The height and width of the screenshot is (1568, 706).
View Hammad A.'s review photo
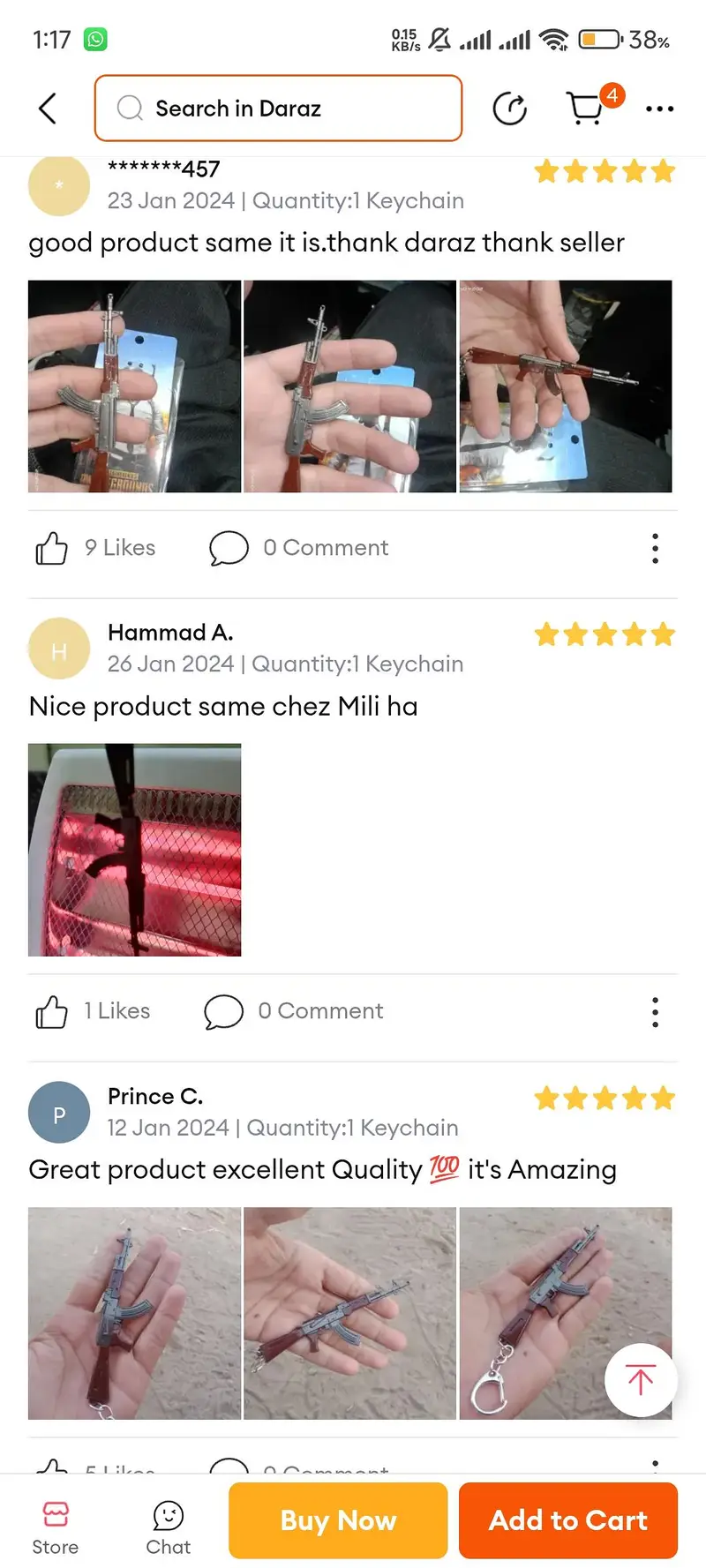pos(134,850)
